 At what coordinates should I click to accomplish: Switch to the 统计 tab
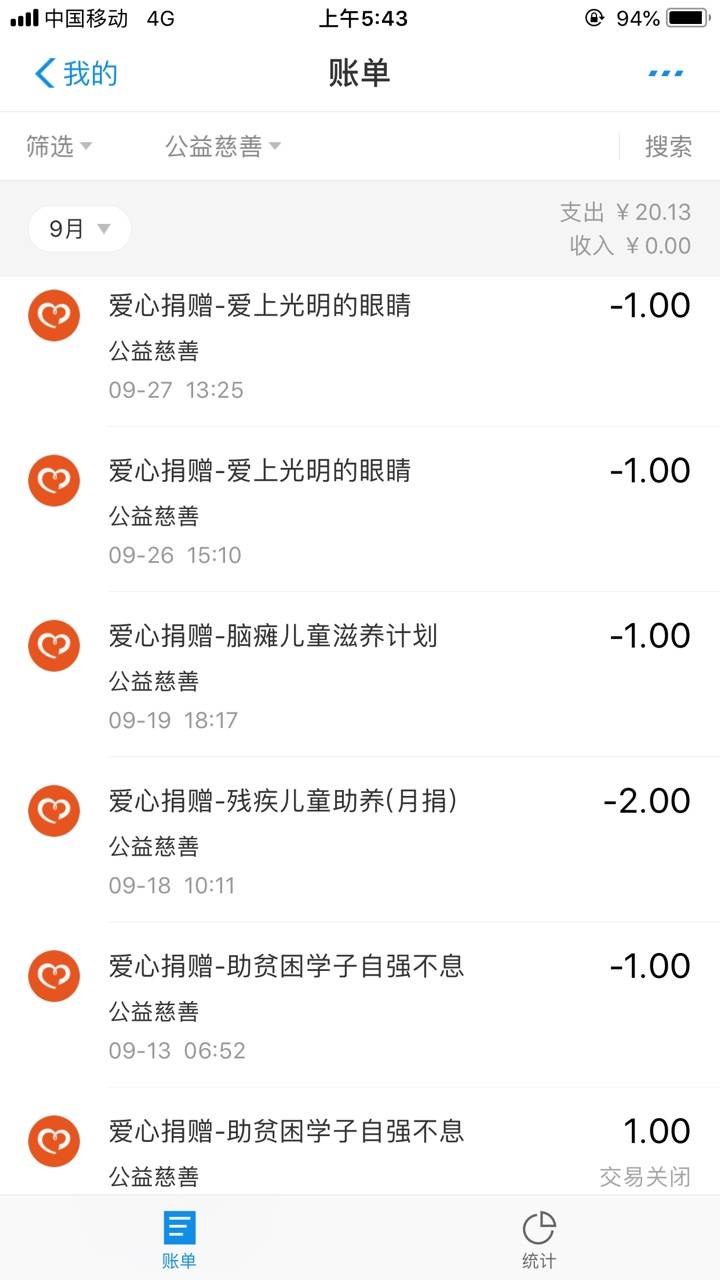click(x=539, y=1239)
